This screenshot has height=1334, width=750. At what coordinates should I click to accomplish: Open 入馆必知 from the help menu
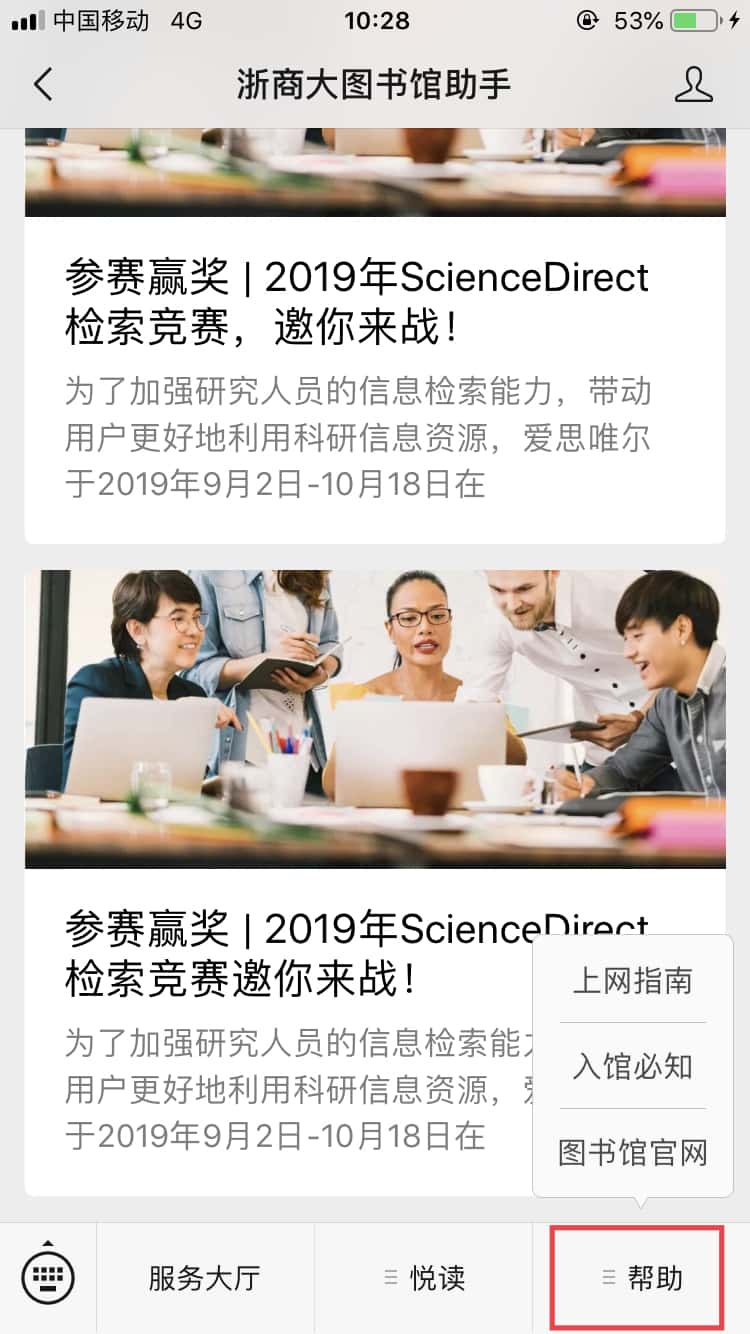[632, 1067]
